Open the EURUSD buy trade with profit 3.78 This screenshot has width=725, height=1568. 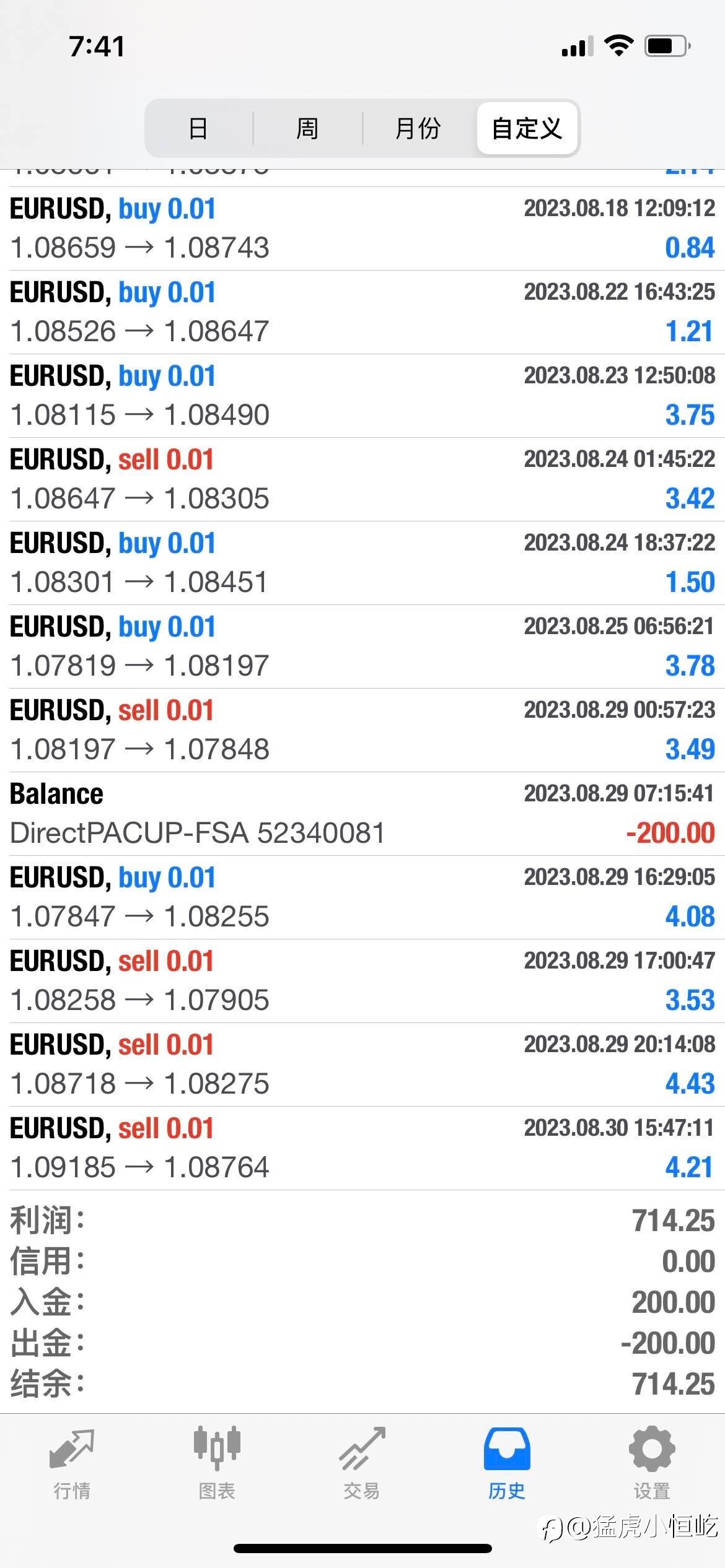pyautogui.click(x=362, y=647)
